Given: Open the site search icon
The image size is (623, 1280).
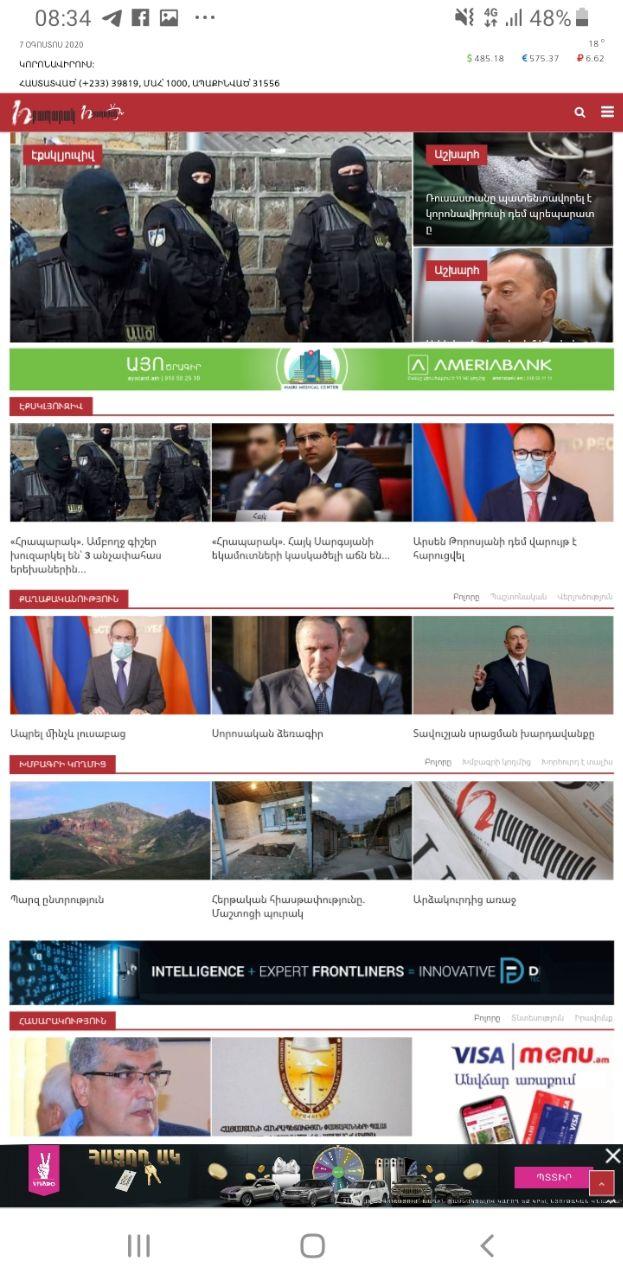Looking at the screenshot, I should pos(580,112).
